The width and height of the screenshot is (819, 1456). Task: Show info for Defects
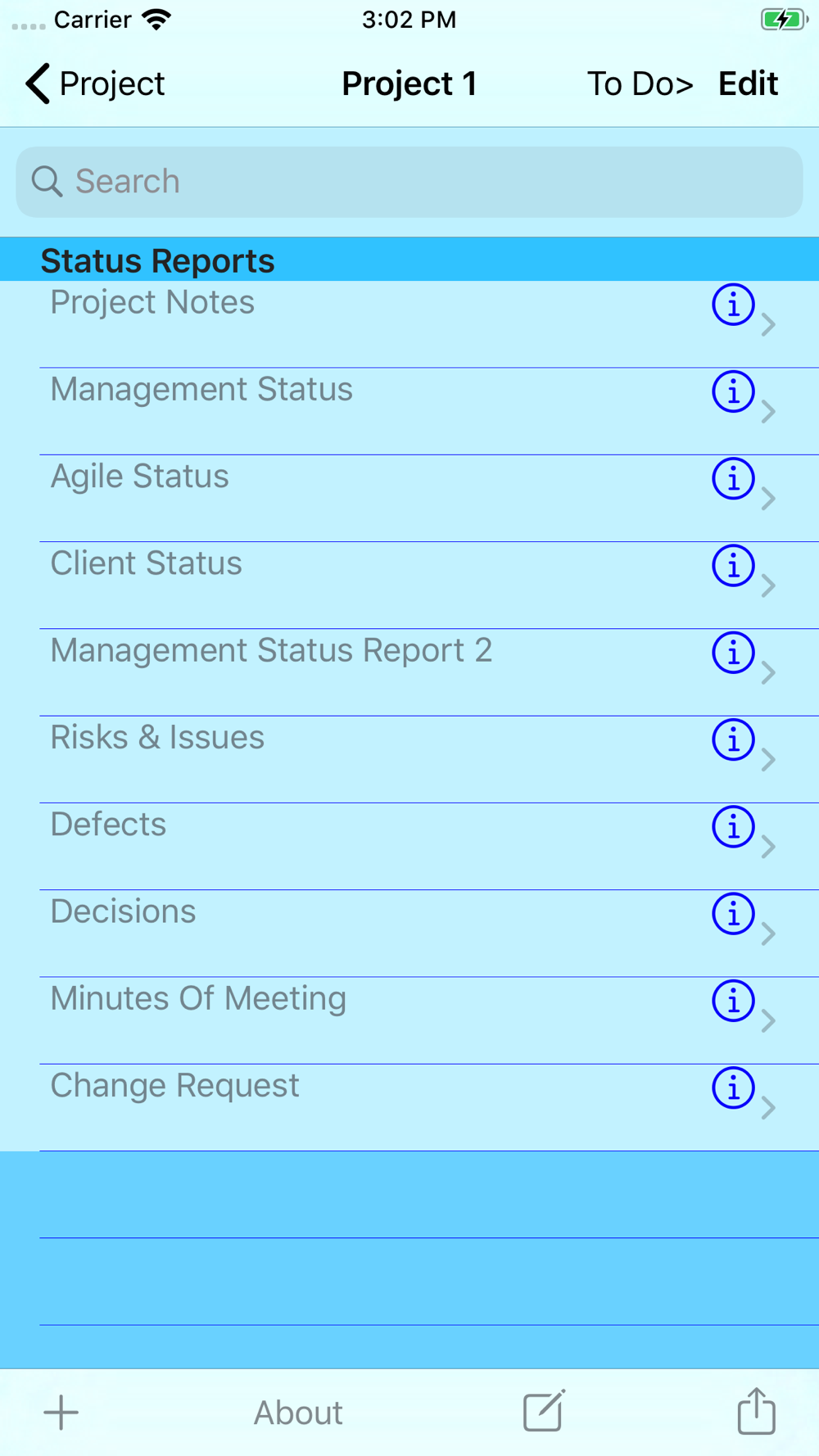coord(733,827)
